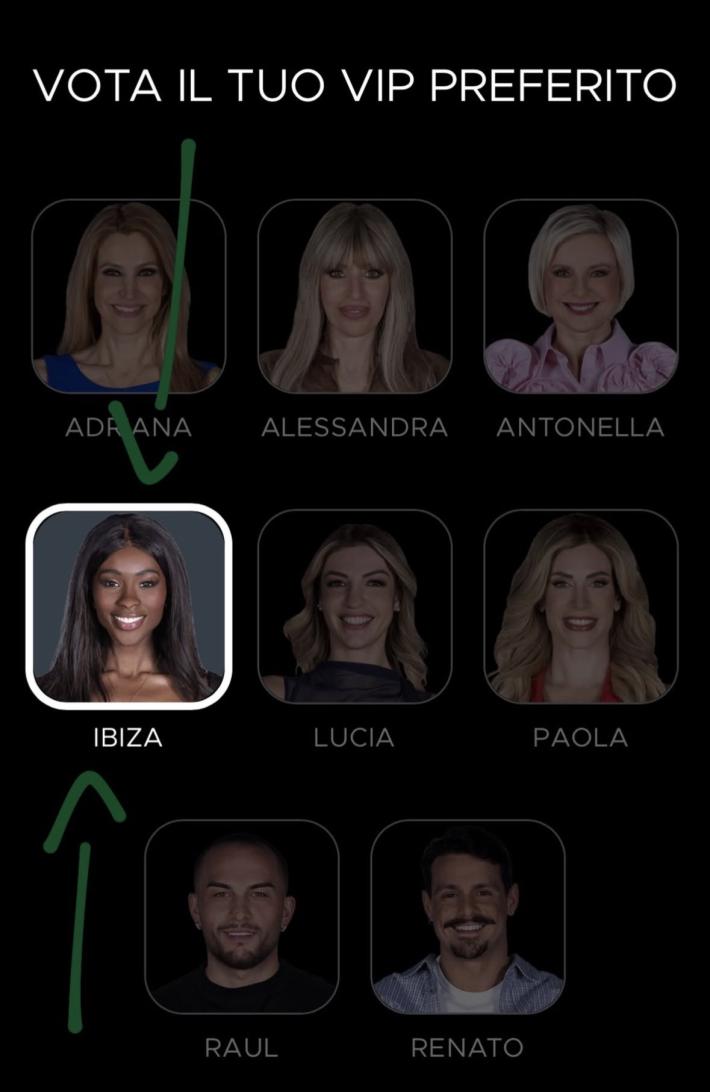The image size is (710, 1092).
Task: Select Adriana's photo tile
Action: [128, 296]
